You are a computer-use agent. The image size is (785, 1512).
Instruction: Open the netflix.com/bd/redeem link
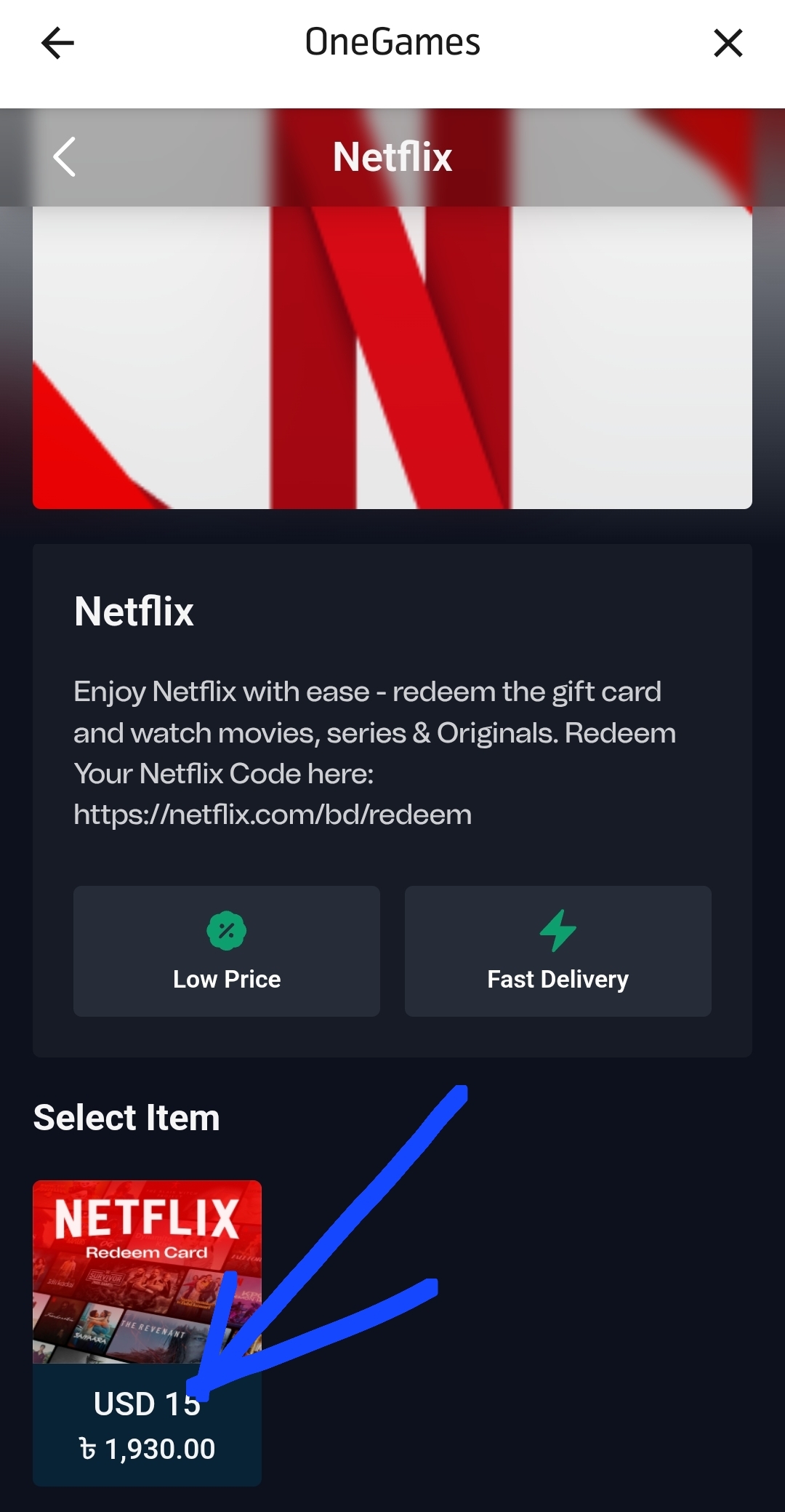pyautogui.click(x=273, y=815)
